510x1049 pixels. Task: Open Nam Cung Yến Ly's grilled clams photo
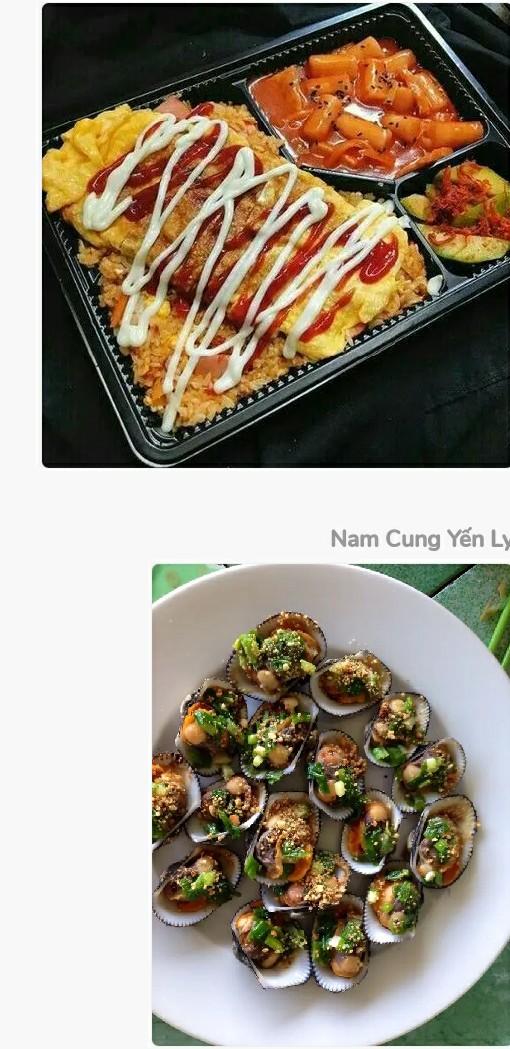(331, 804)
